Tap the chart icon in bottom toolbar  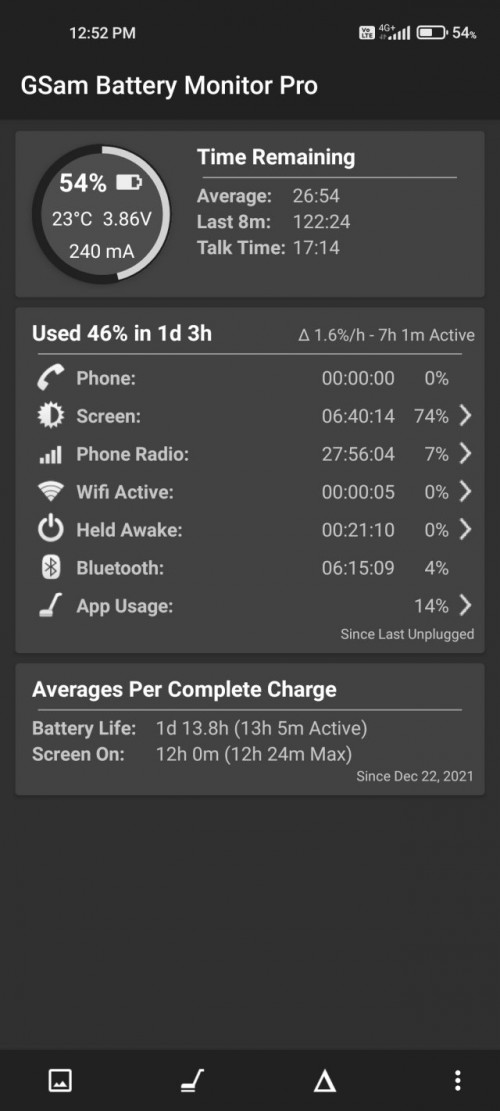click(60, 1081)
